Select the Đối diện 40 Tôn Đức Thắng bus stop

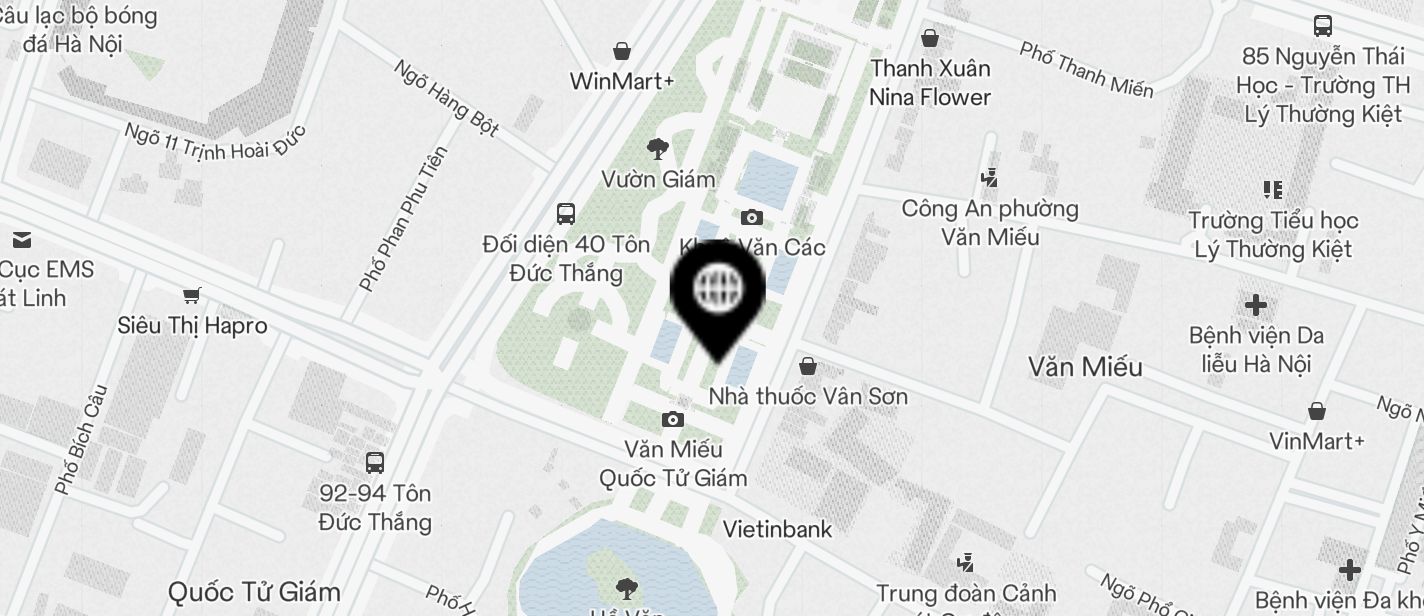[566, 214]
